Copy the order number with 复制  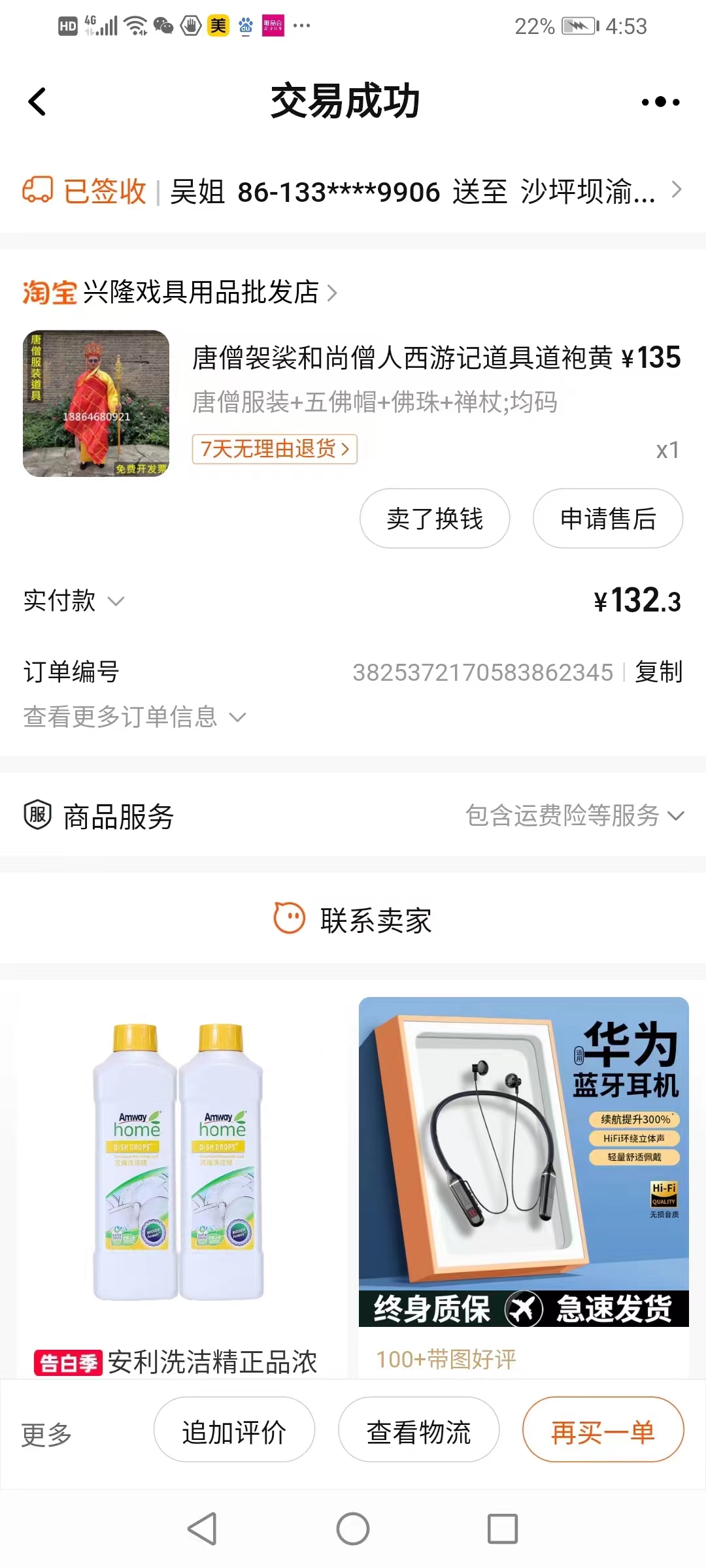658,672
